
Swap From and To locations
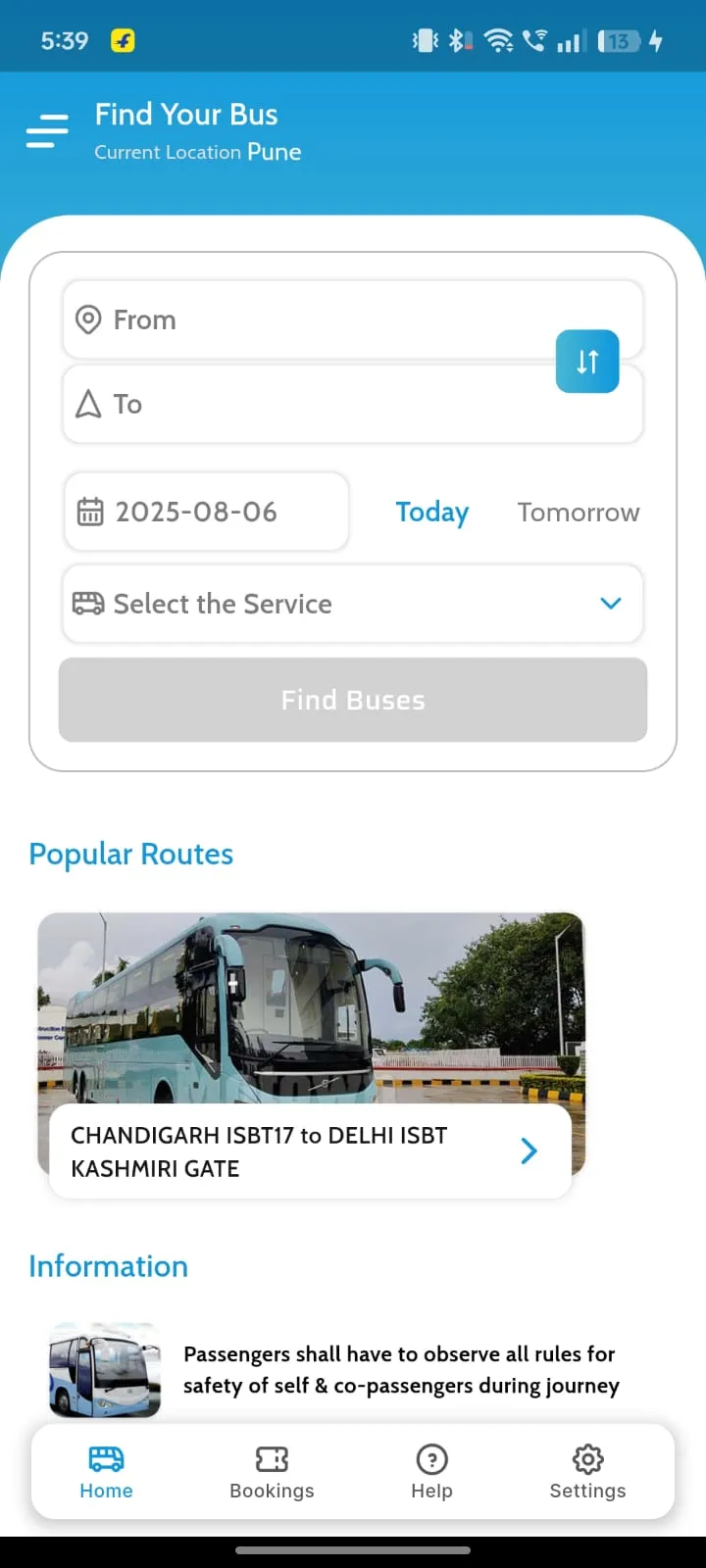point(587,362)
